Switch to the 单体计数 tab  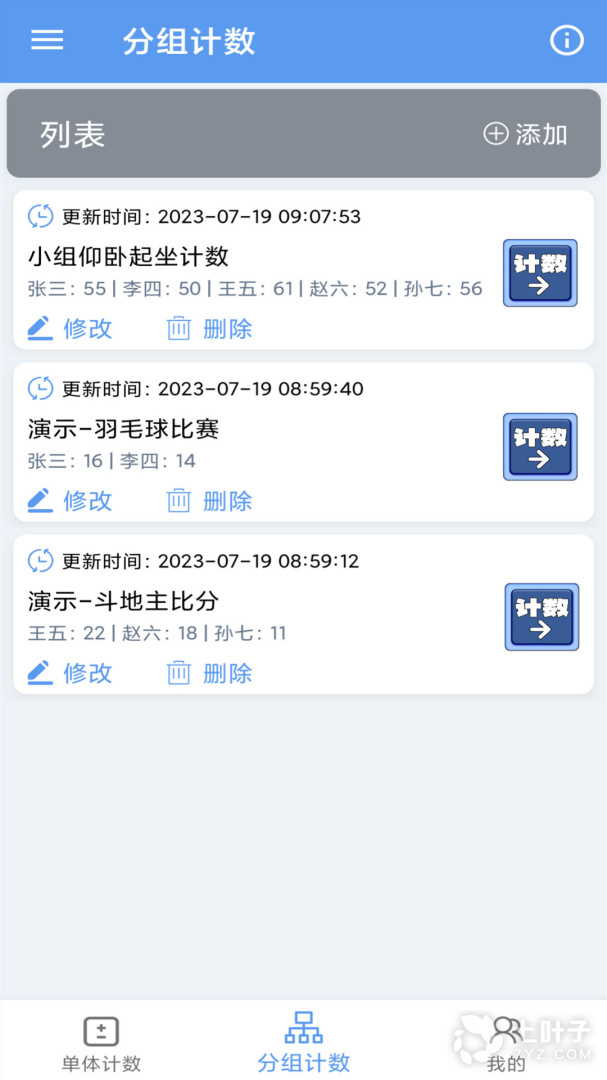pyautogui.click(x=101, y=1043)
